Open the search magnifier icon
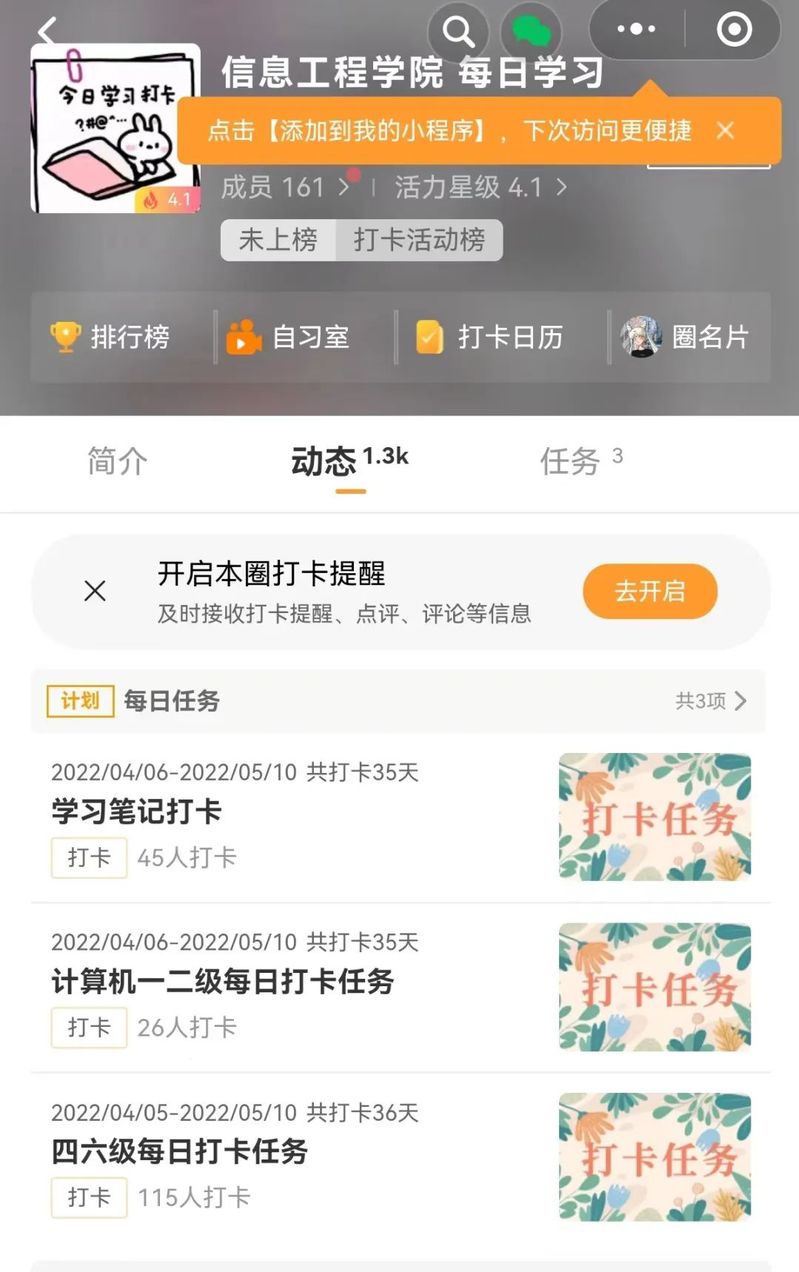The width and height of the screenshot is (799, 1272). pyautogui.click(x=458, y=32)
